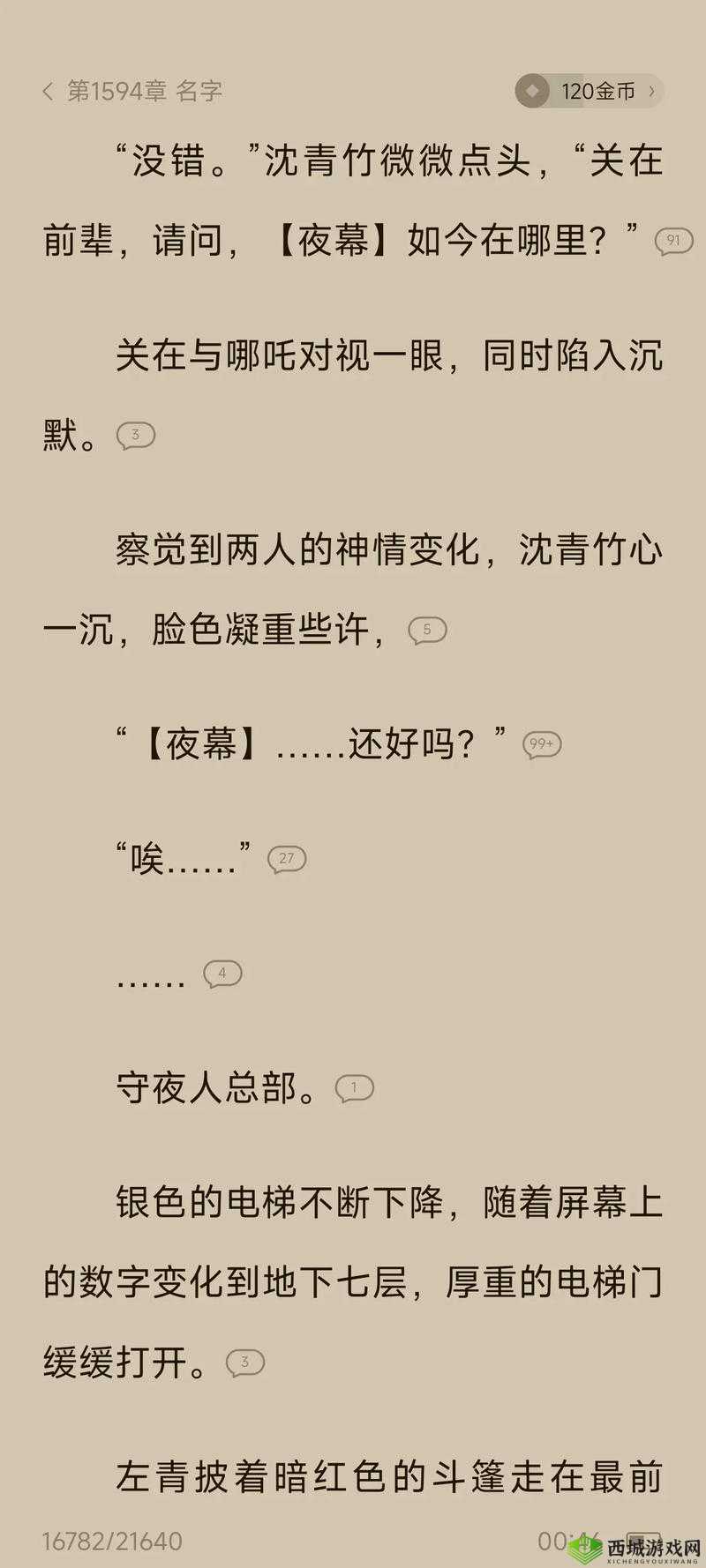Click the coin icon in the 120金币 badge

tap(531, 91)
